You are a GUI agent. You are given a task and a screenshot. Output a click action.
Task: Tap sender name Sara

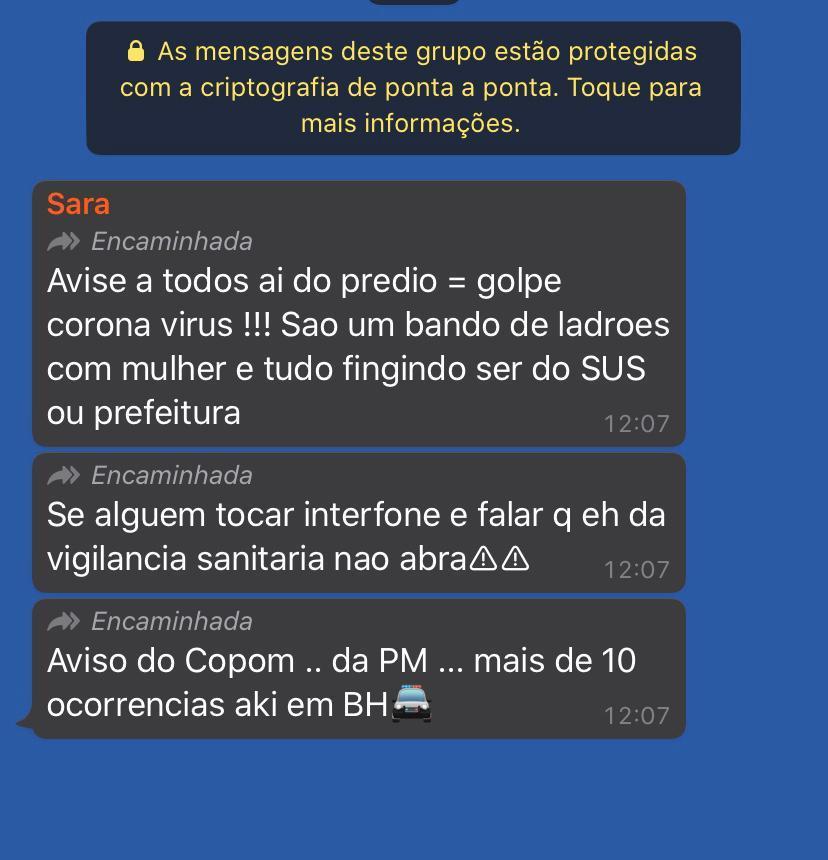[x=78, y=204]
